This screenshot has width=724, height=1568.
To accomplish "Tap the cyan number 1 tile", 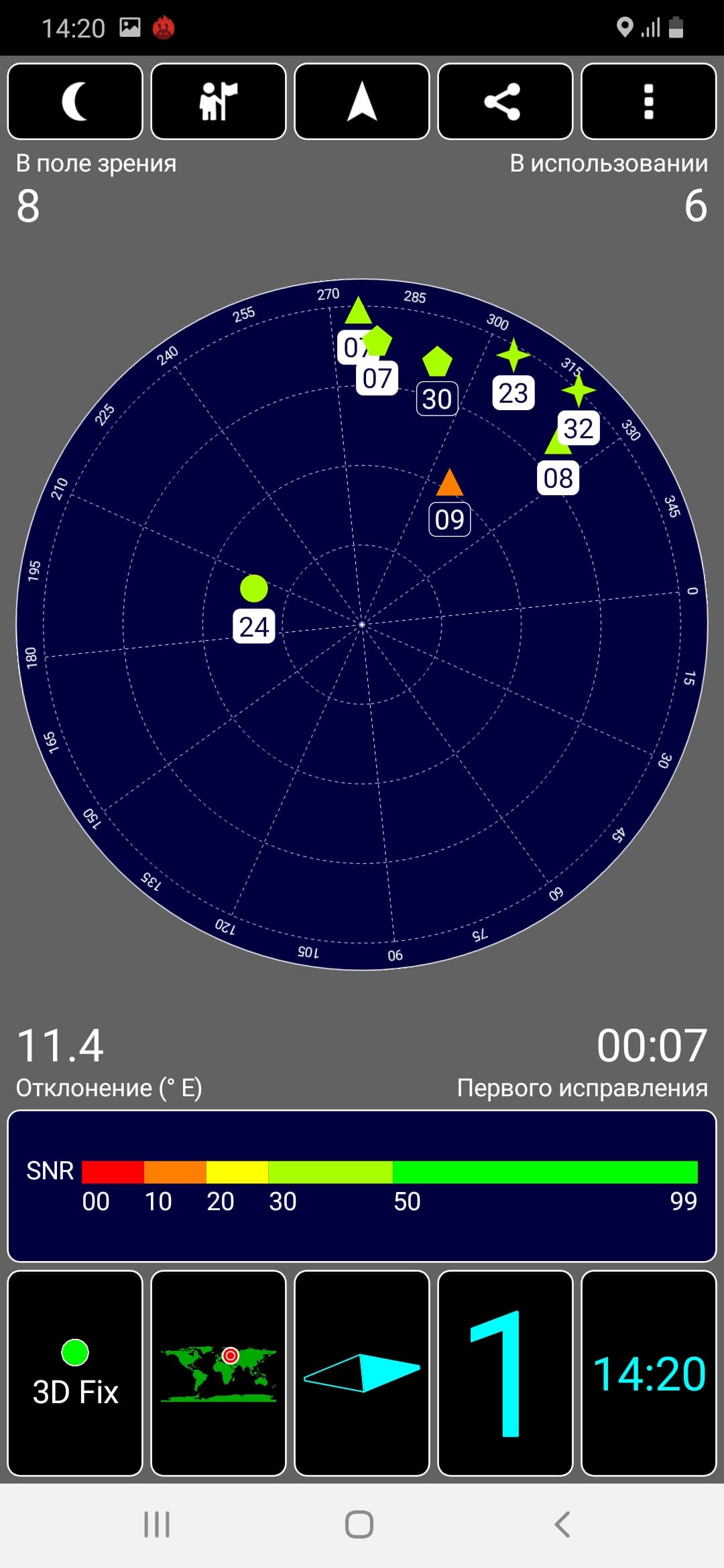I will coord(505,1372).
